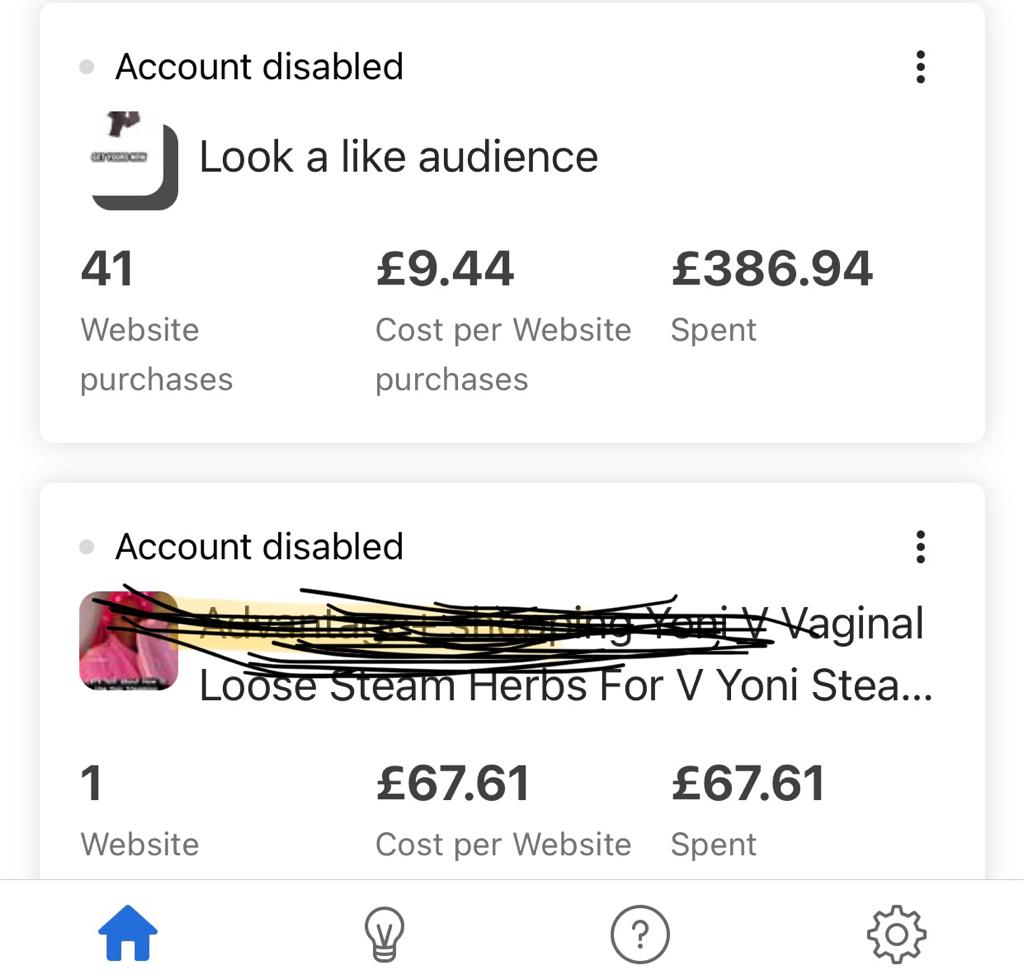Open the Settings gear tab
The height and width of the screenshot is (980, 1024).
[x=896, y=933]
